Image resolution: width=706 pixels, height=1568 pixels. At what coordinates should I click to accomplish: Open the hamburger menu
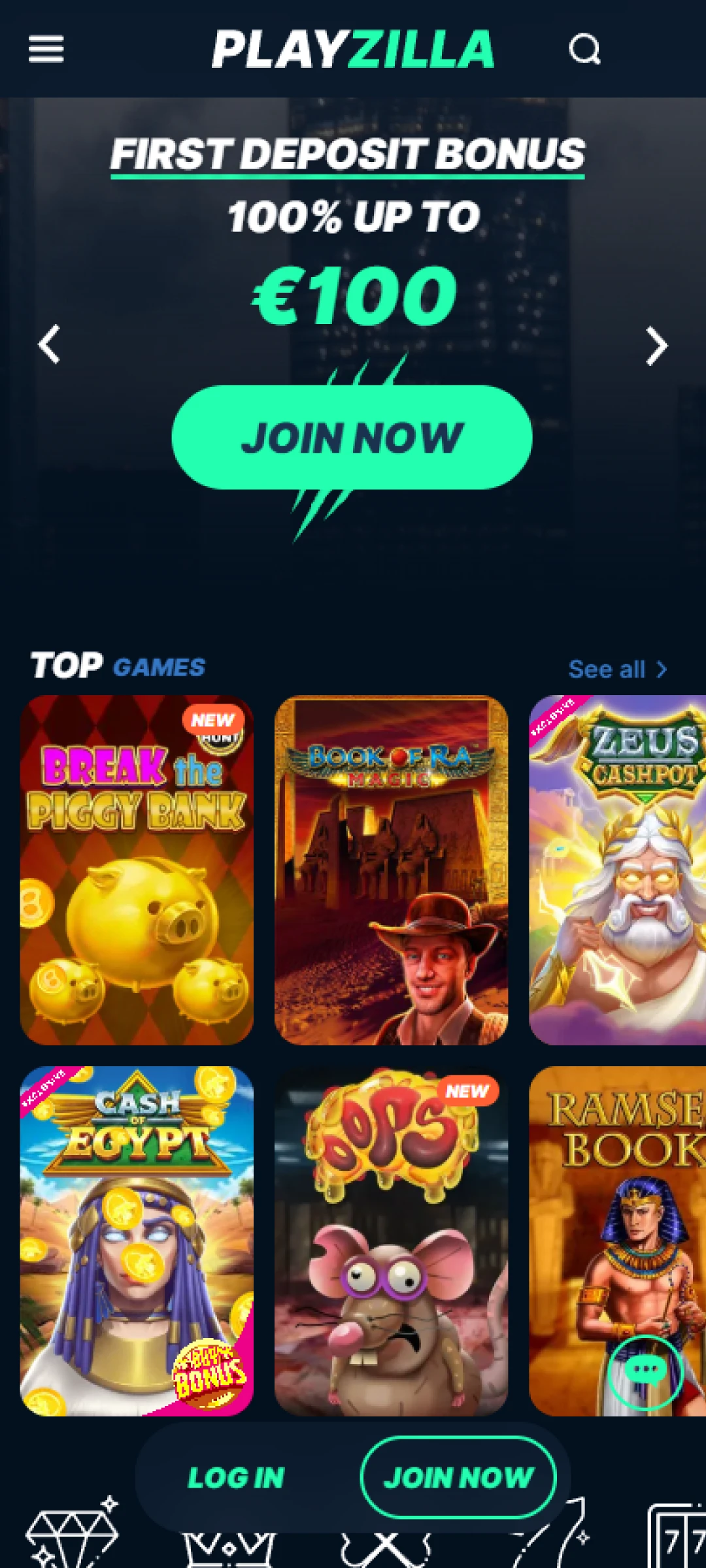tap(46, 49)
